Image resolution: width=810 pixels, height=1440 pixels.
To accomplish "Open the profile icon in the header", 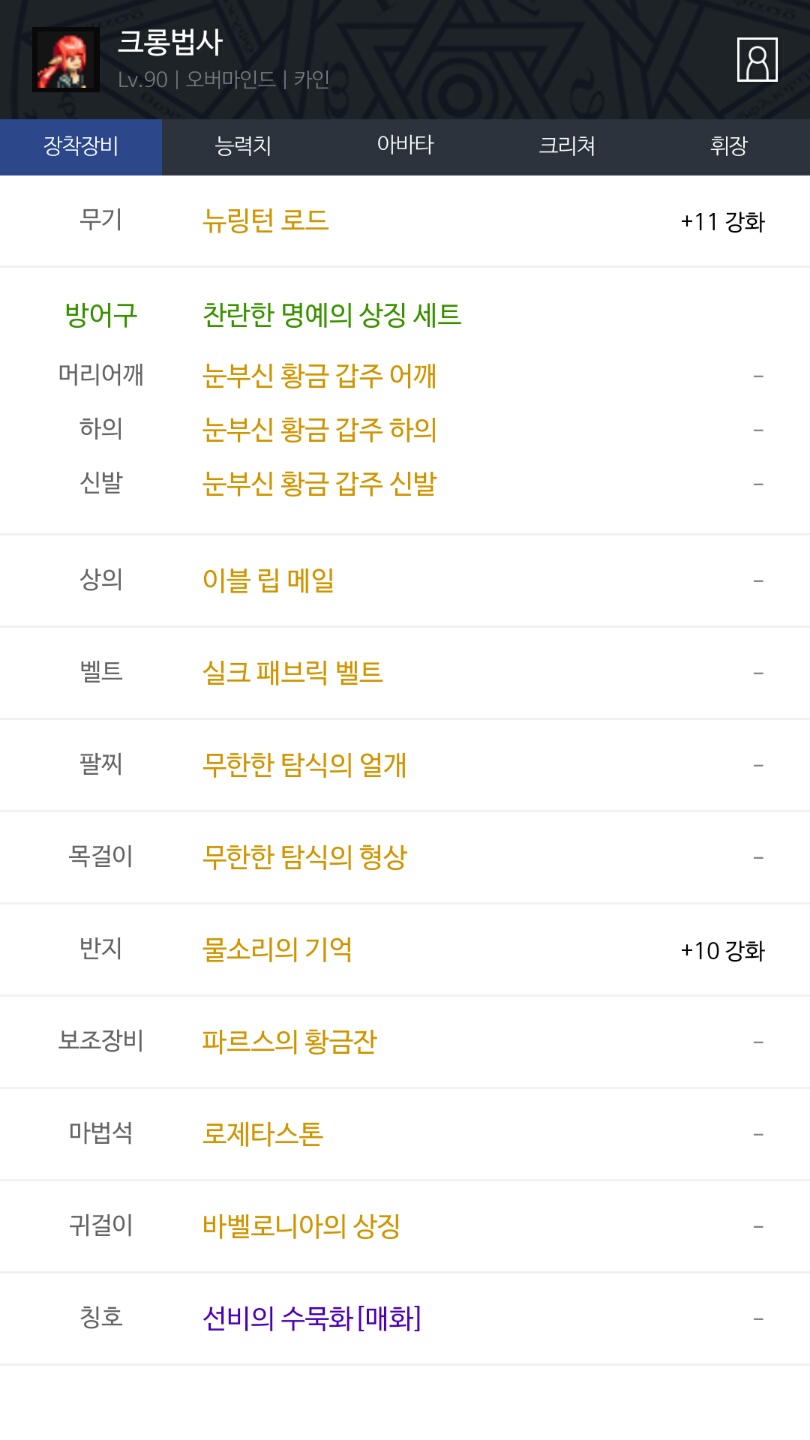I will click(757, 60).
